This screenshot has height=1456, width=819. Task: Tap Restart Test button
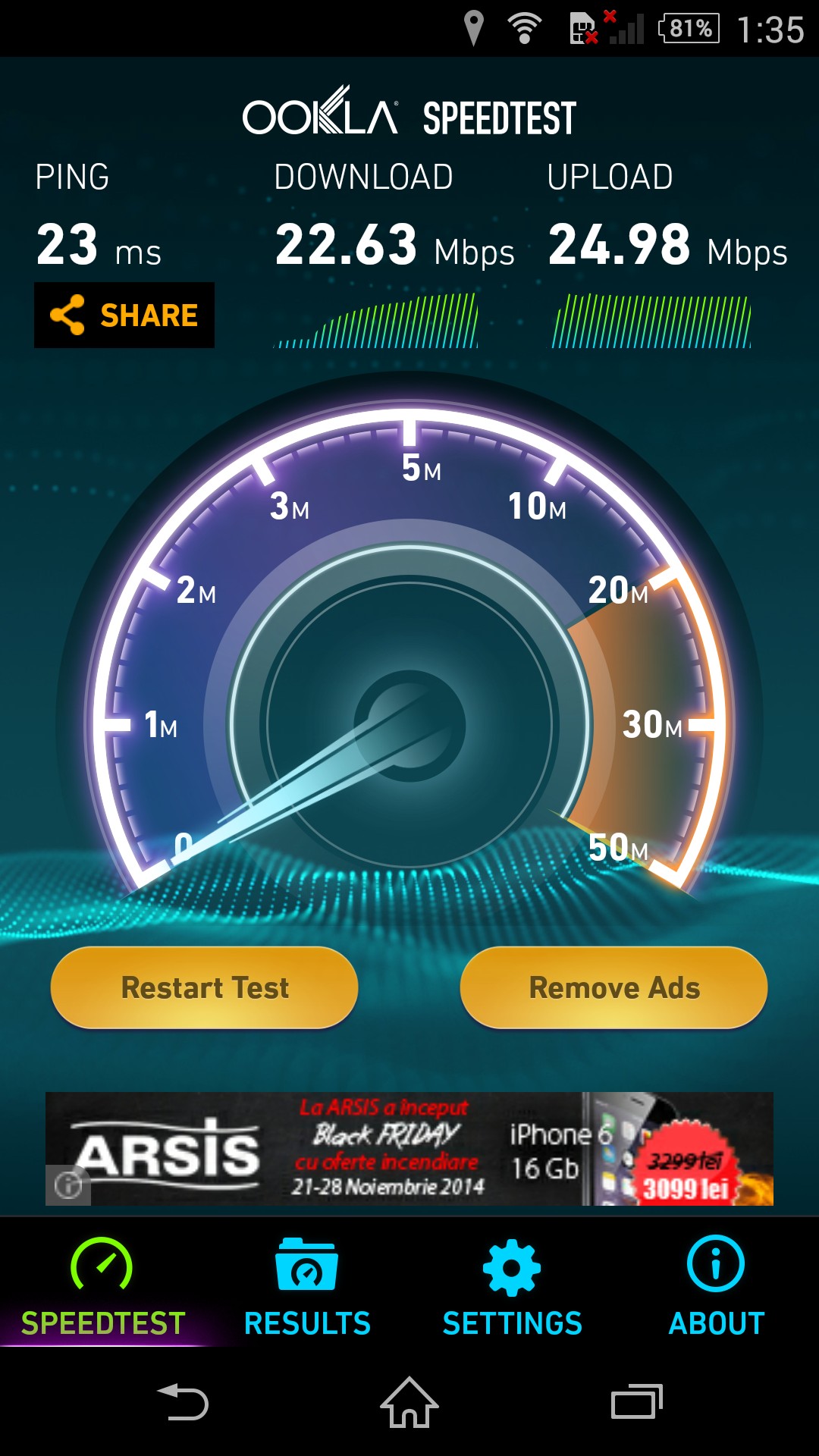point(205,987)
